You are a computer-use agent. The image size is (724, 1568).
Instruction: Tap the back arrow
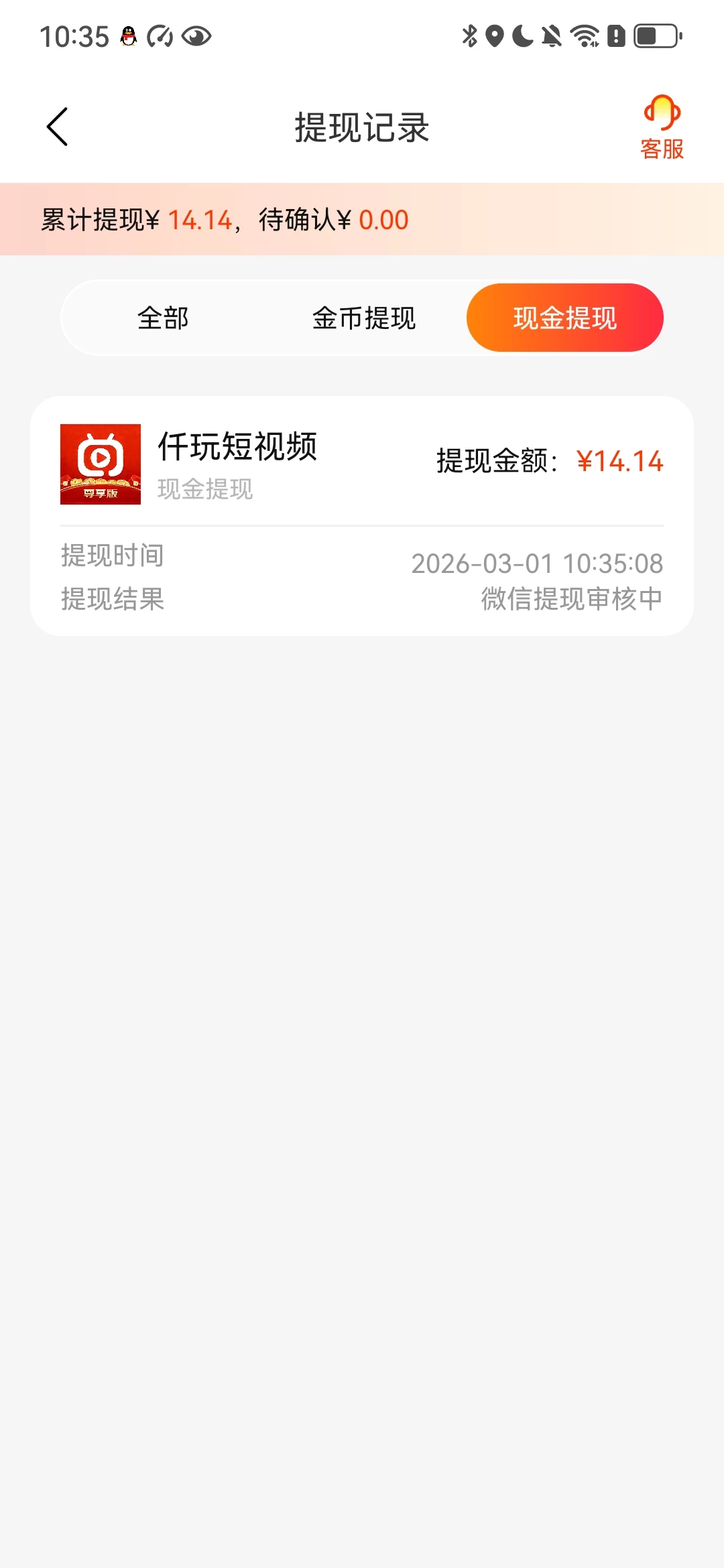point(57,125)
